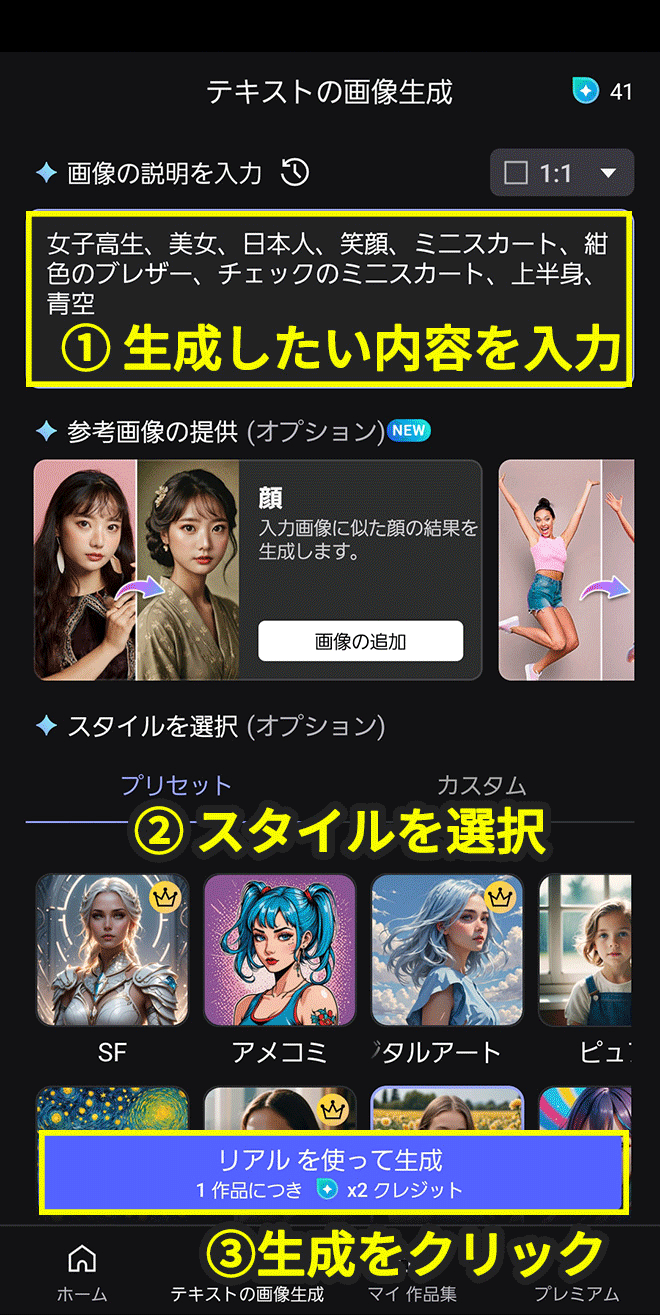This screenshot has height=1315, width=660.
Task: Switch to the カスタム tab
Action: point(481,786)
